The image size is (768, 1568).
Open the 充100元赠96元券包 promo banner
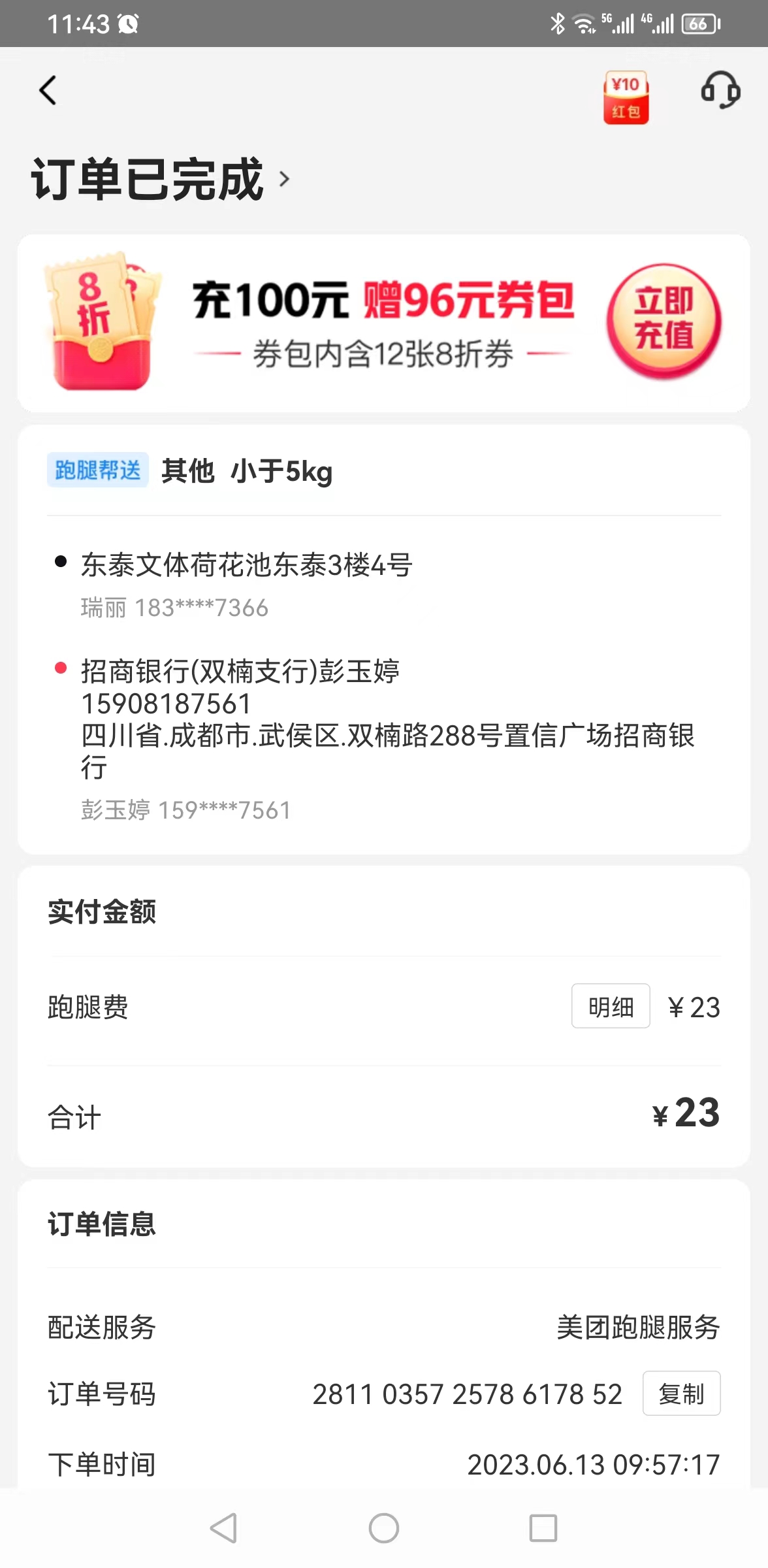click(x=384, y=323)
